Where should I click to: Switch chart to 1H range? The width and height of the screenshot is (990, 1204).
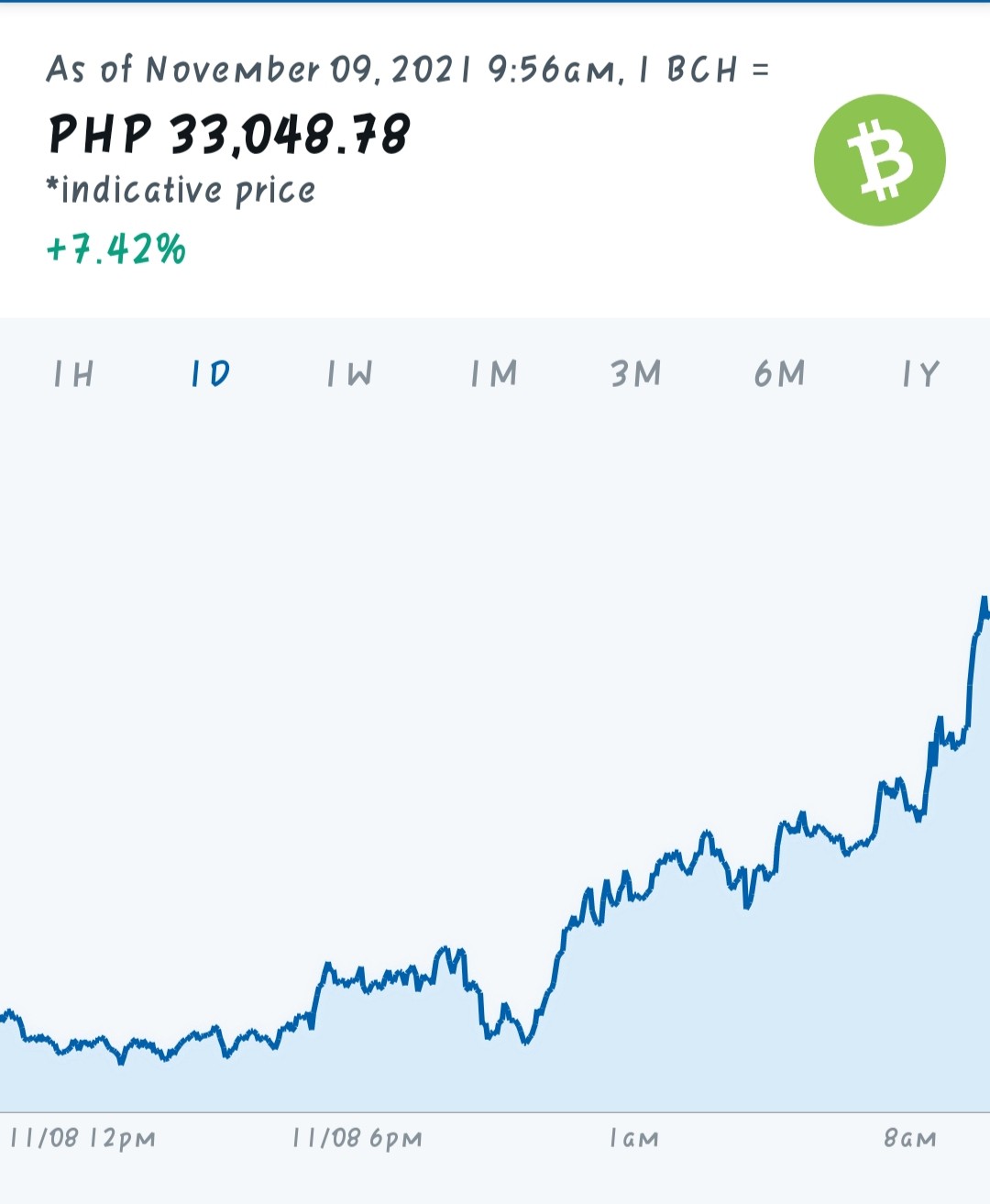coord(73,373)
